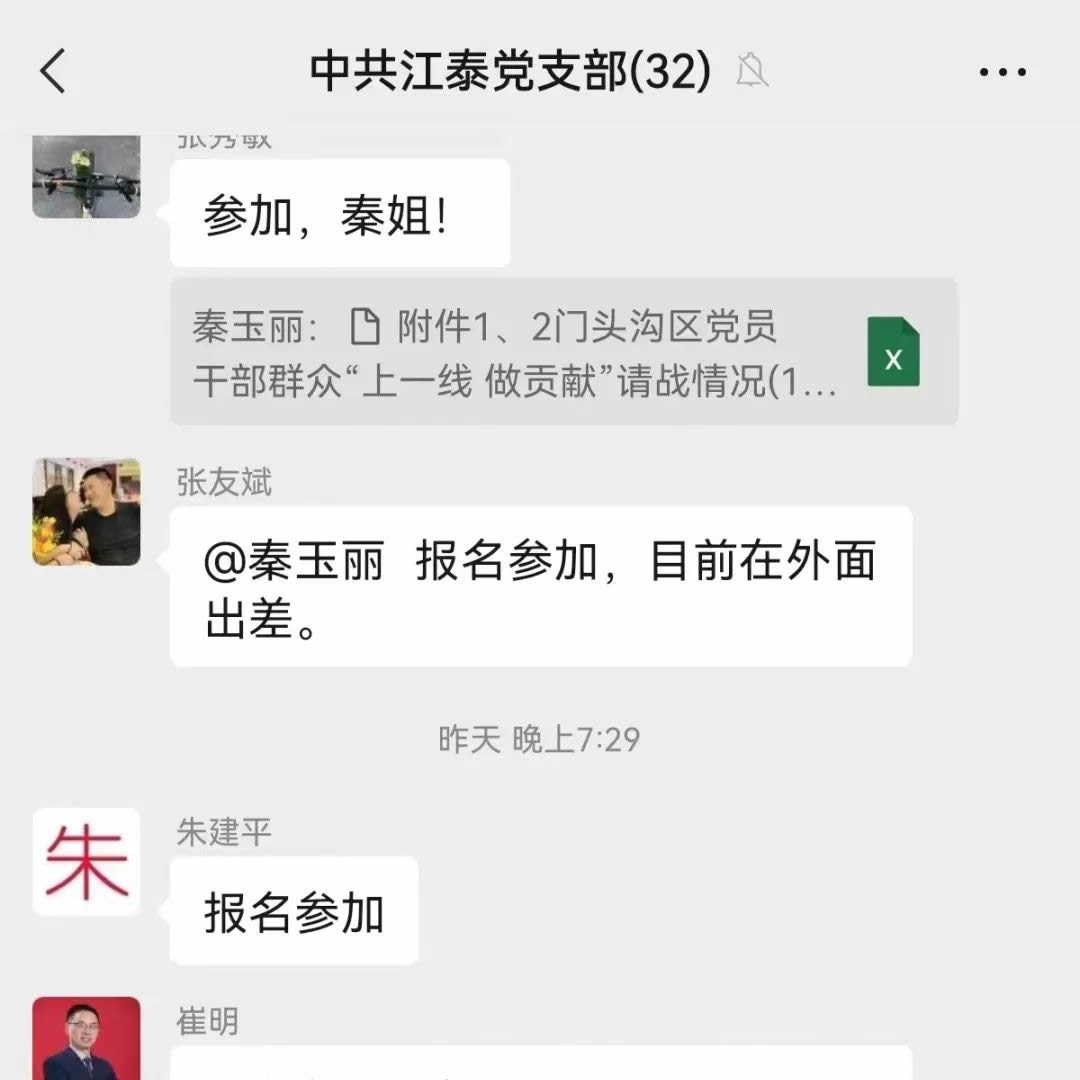
Task: Go back from the group chat
Action: tap(53, 72)
